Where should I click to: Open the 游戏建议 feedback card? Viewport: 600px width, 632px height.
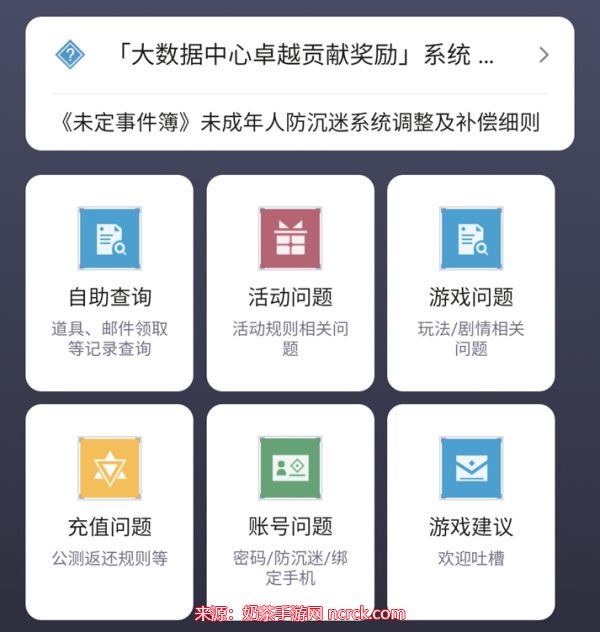point(471,510)
